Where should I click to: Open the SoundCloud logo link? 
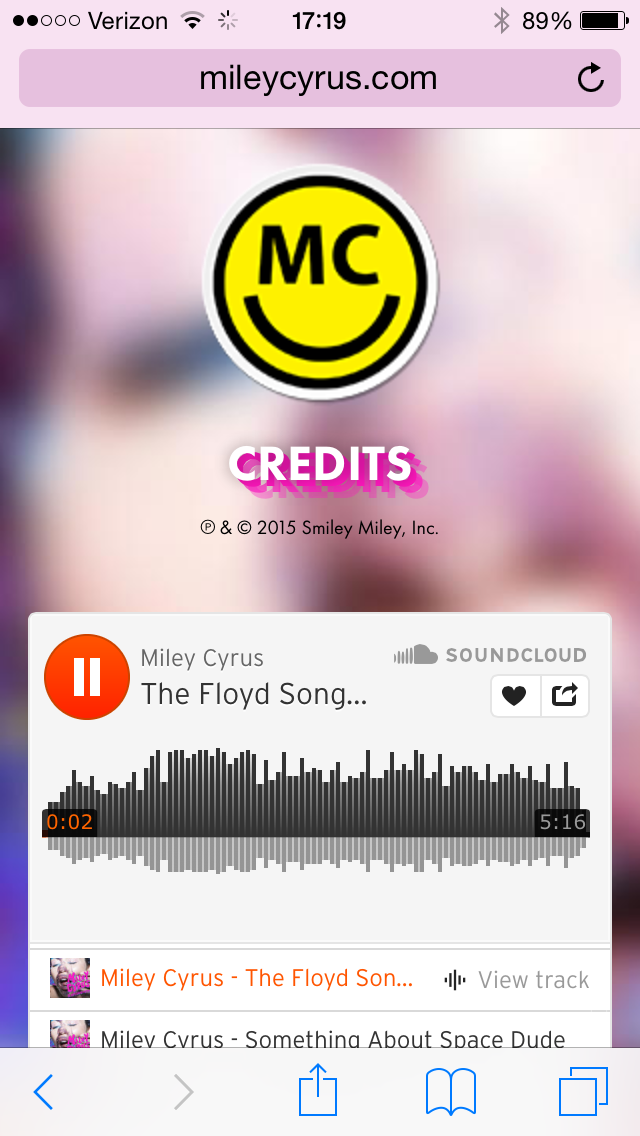tap(490, 656)
